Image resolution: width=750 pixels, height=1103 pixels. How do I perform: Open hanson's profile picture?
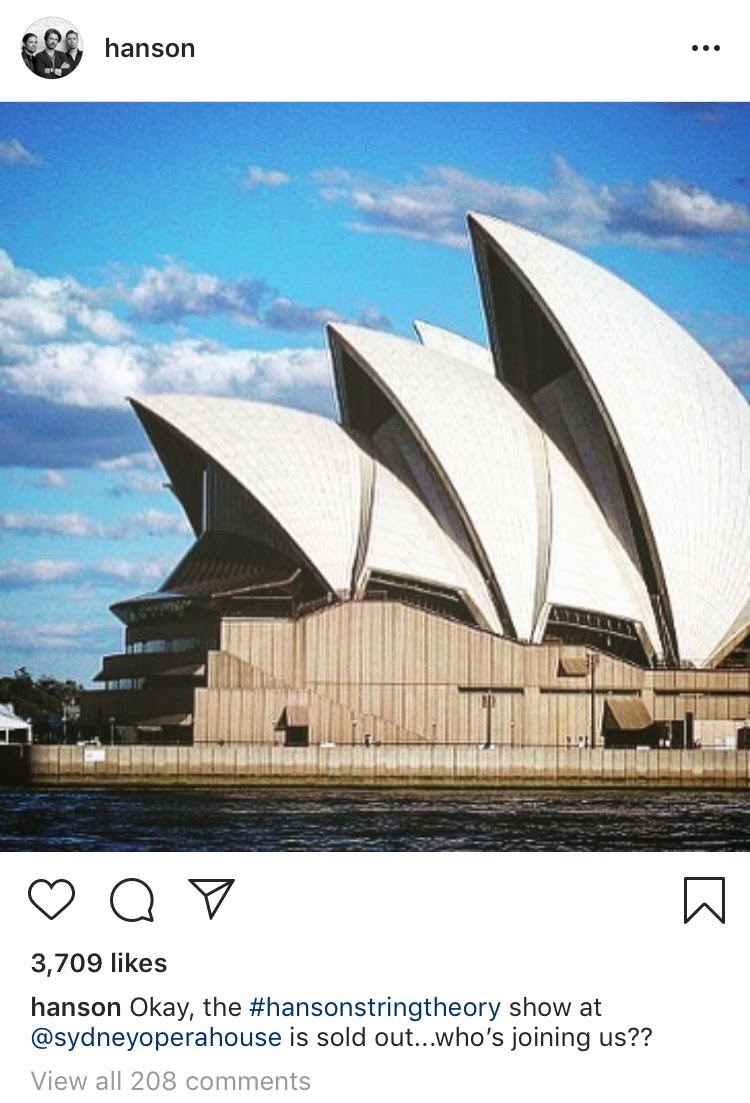coord(52,48)
